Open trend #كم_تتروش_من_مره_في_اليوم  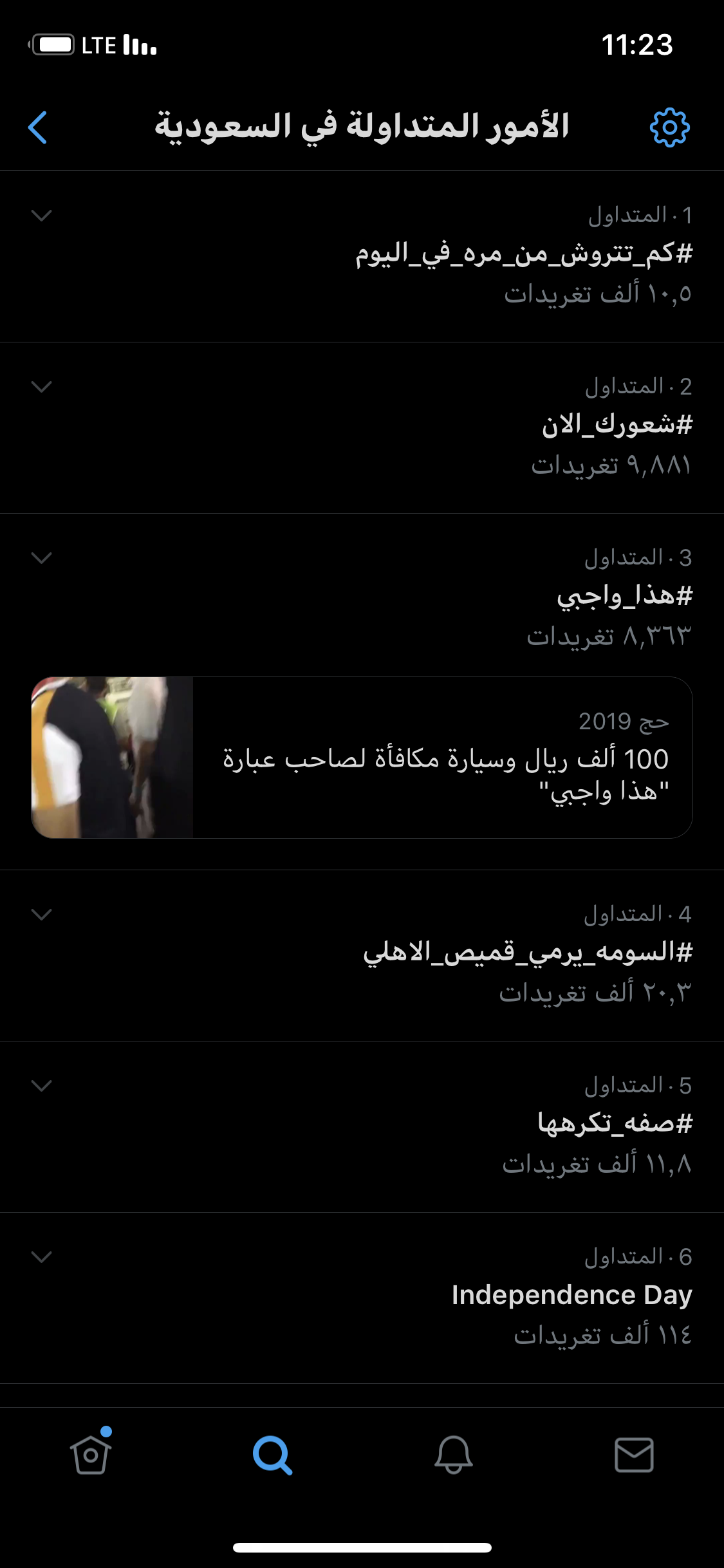[x=523, y=254]
